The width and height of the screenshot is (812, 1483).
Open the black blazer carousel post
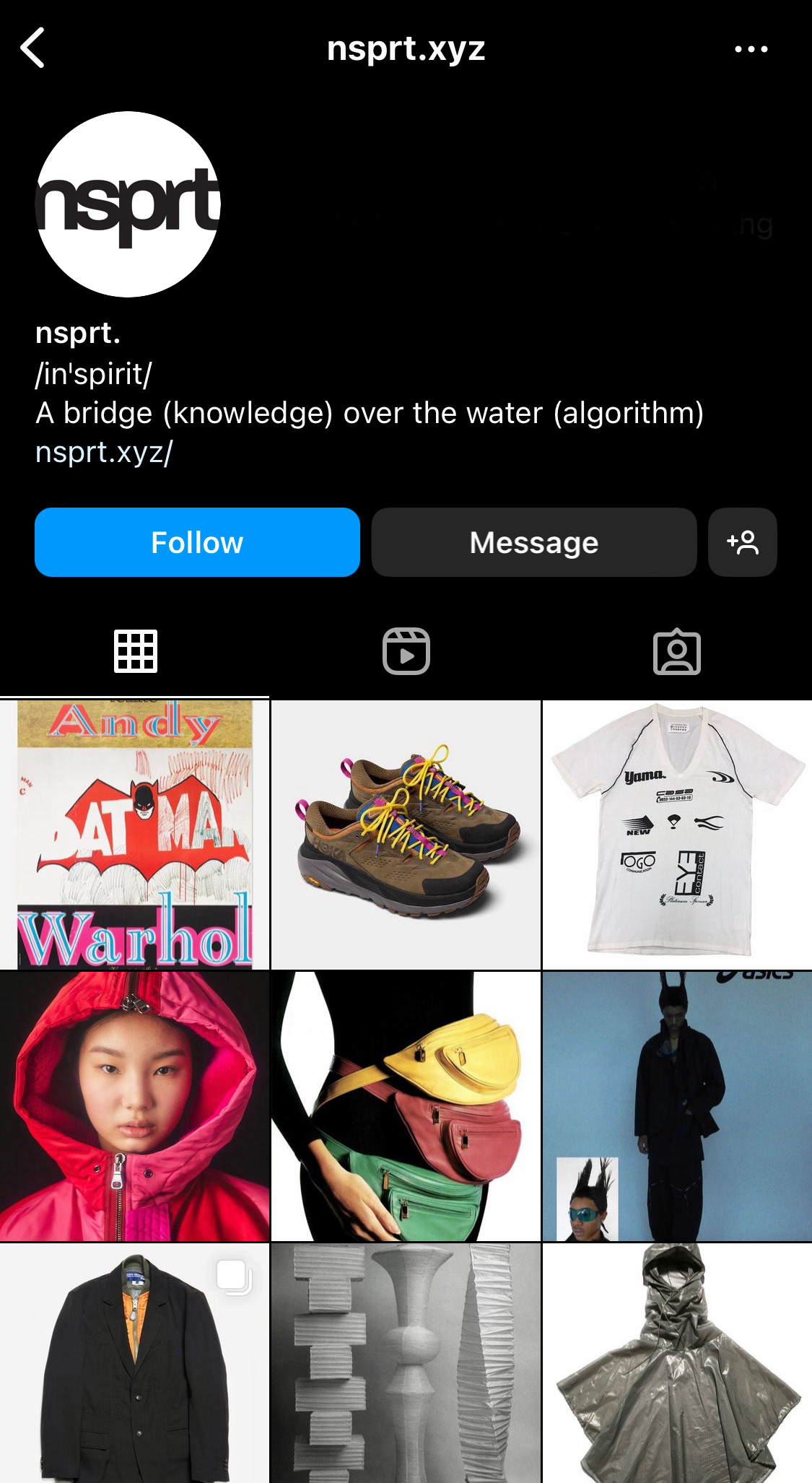(134, 1363)
